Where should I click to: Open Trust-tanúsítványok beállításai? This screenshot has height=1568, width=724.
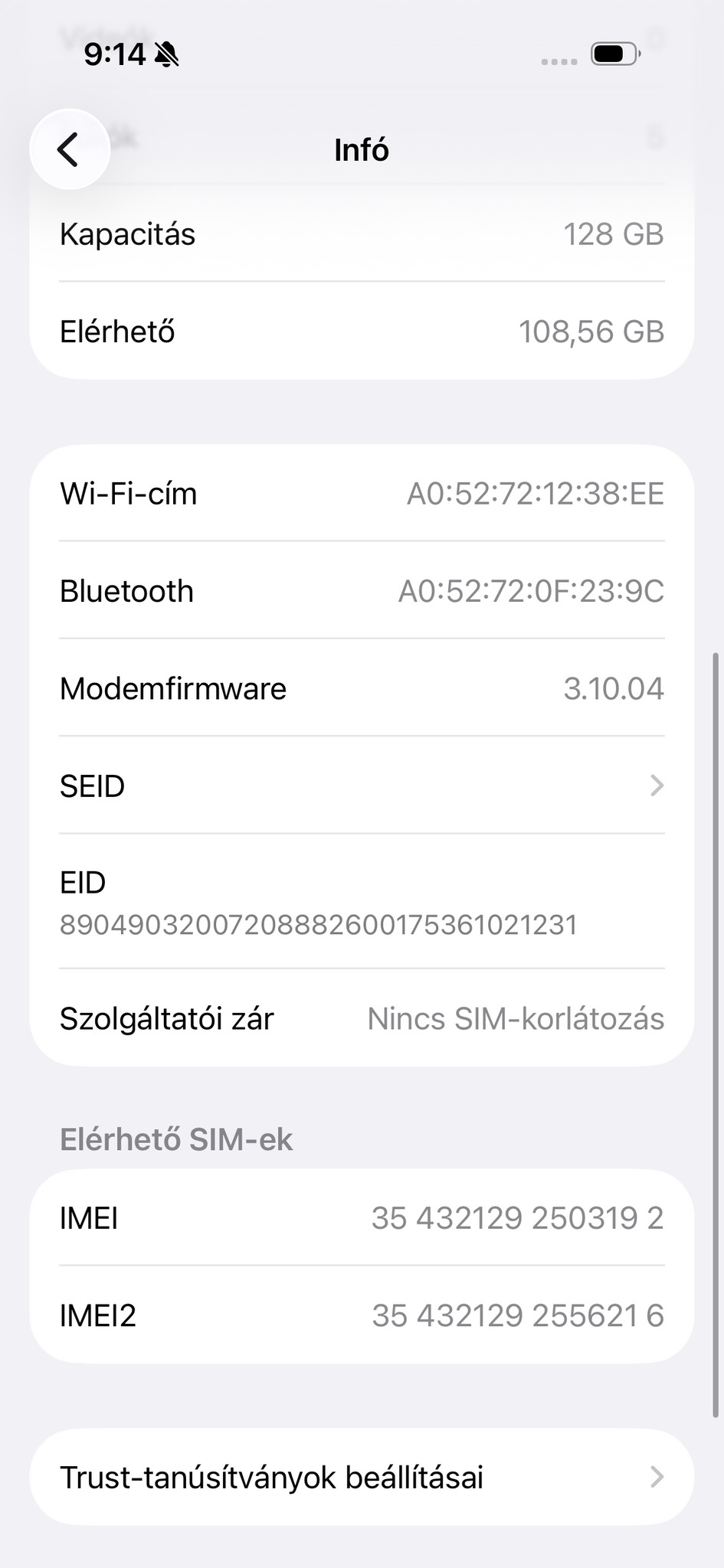(x=362, y=1477)
